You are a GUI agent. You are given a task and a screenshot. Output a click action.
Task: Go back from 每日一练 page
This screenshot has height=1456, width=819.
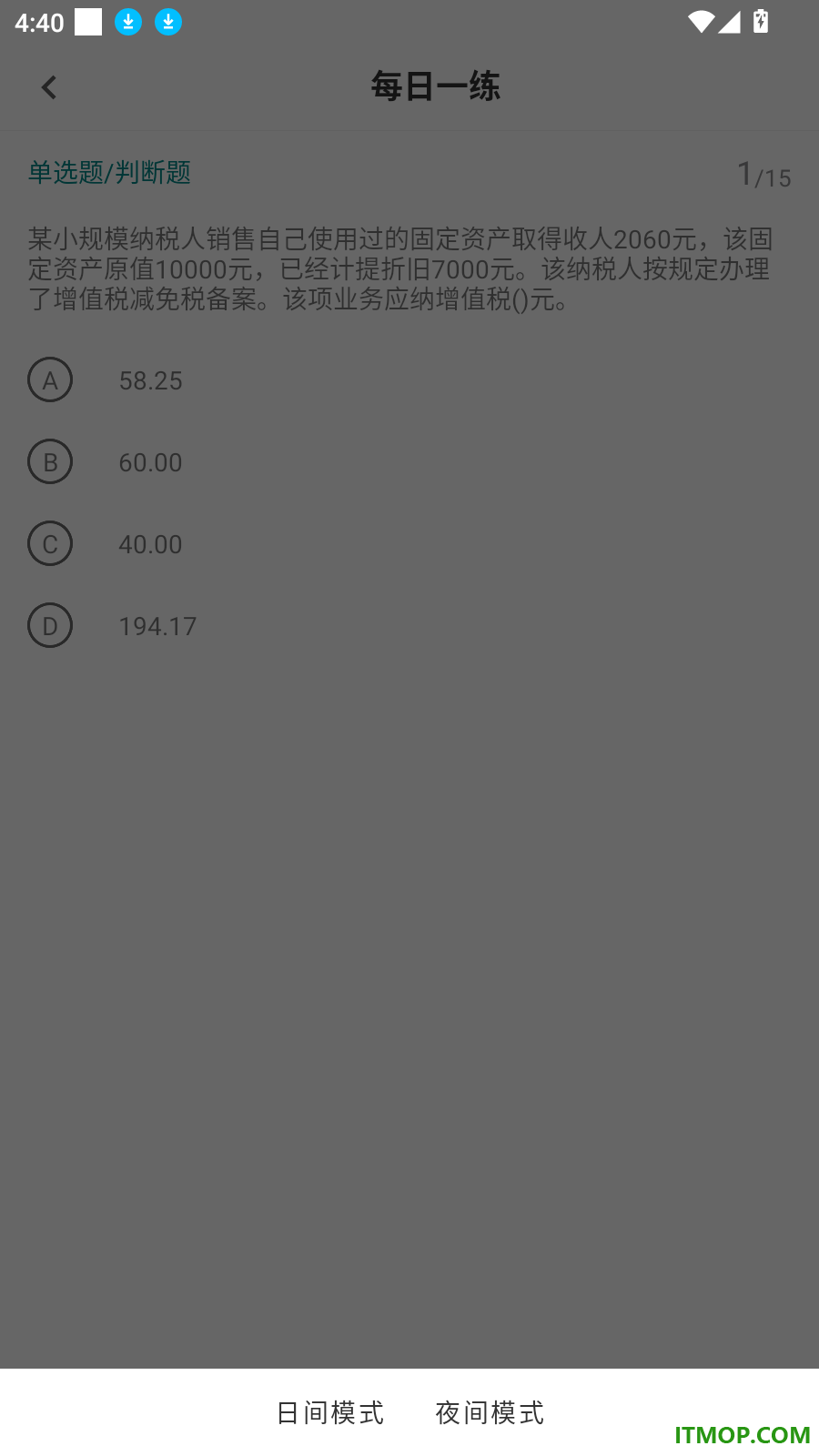[x=49, y=87]
